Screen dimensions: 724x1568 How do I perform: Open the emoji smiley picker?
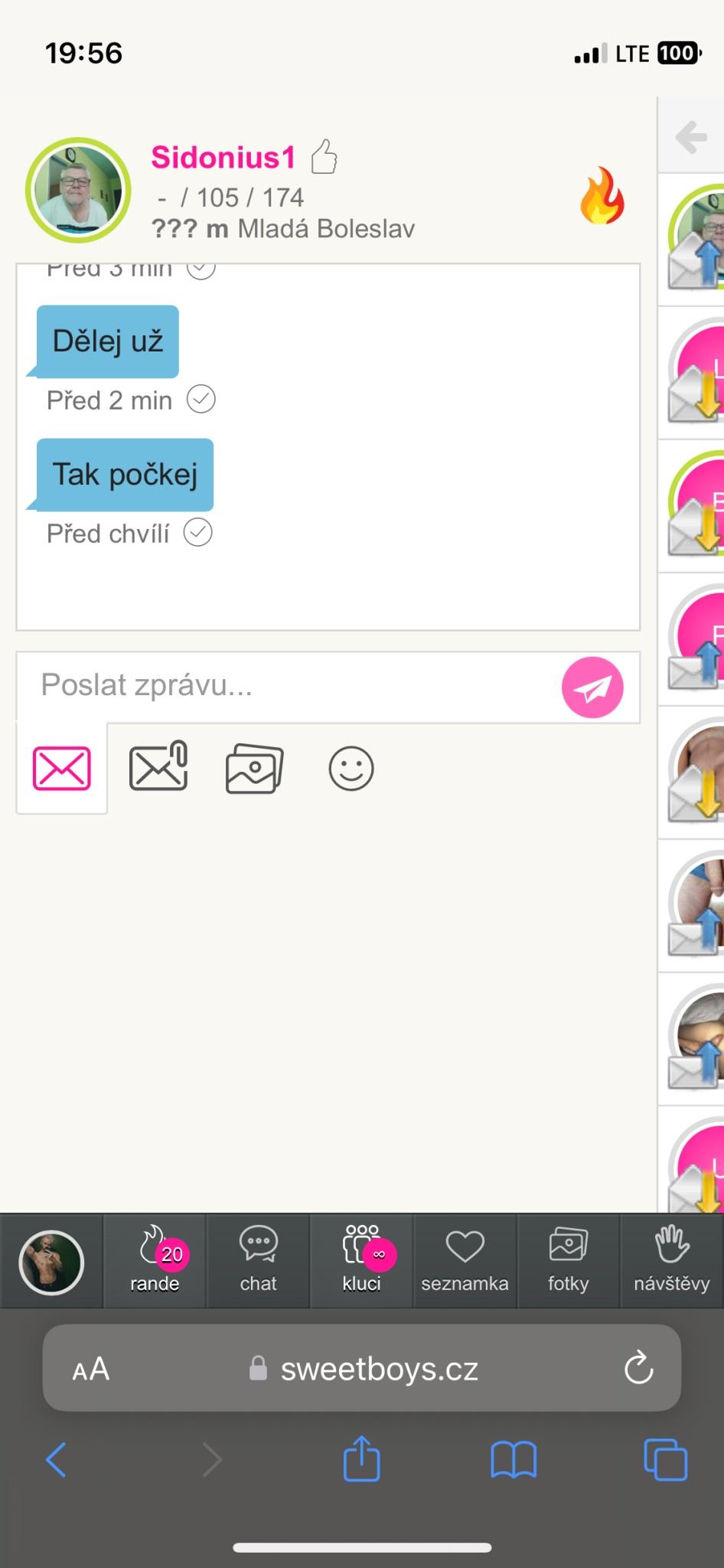351,768
